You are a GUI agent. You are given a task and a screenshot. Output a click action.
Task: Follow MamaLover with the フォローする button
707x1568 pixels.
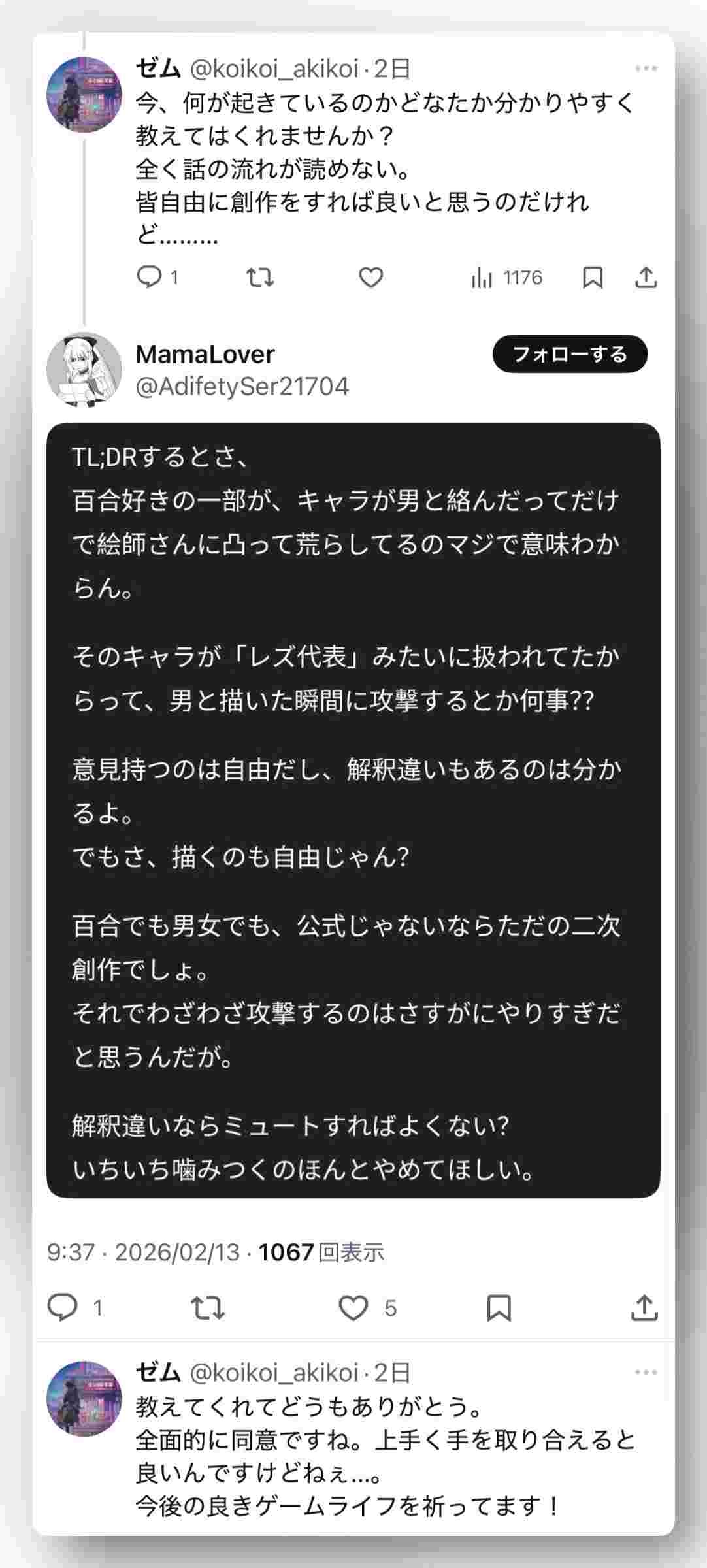569,354
